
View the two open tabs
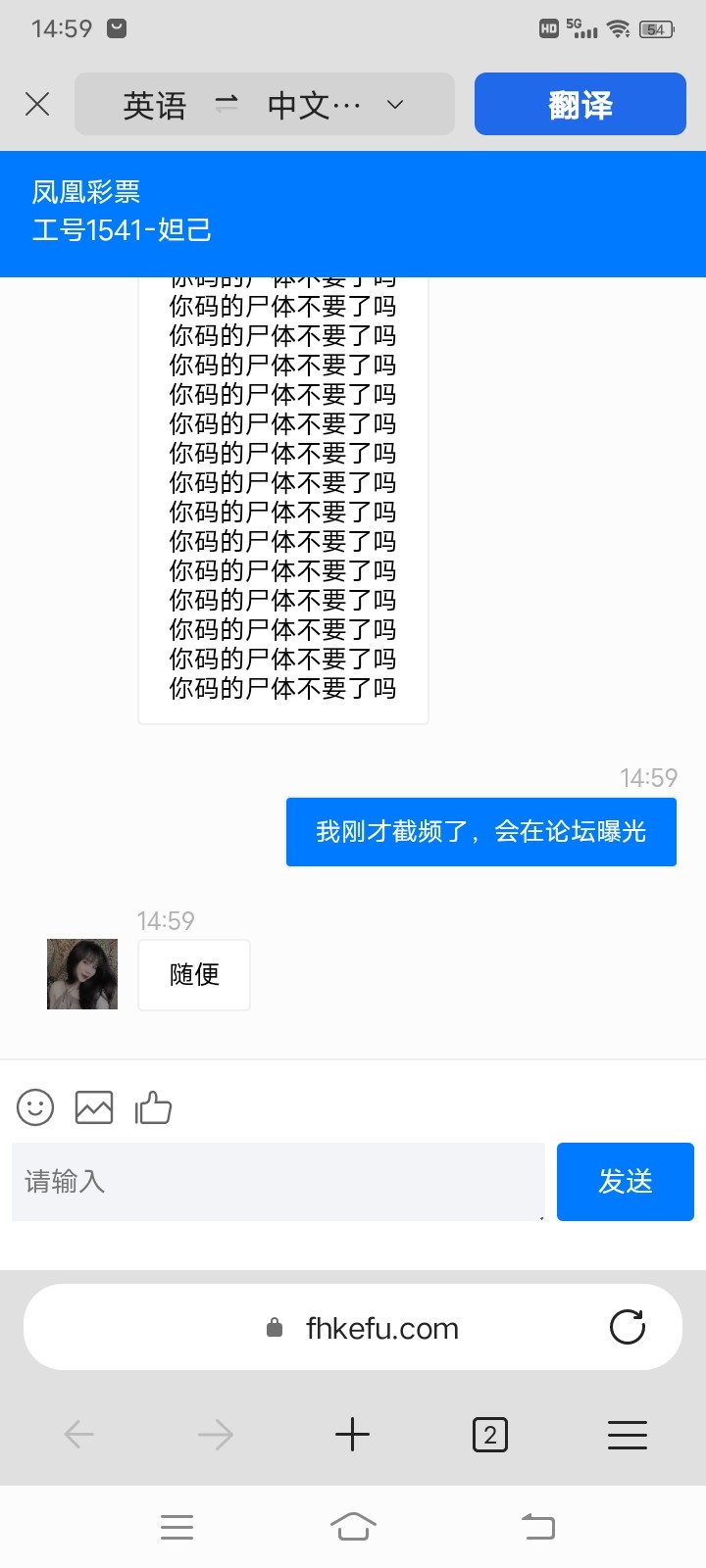[x=489, y=1436]
